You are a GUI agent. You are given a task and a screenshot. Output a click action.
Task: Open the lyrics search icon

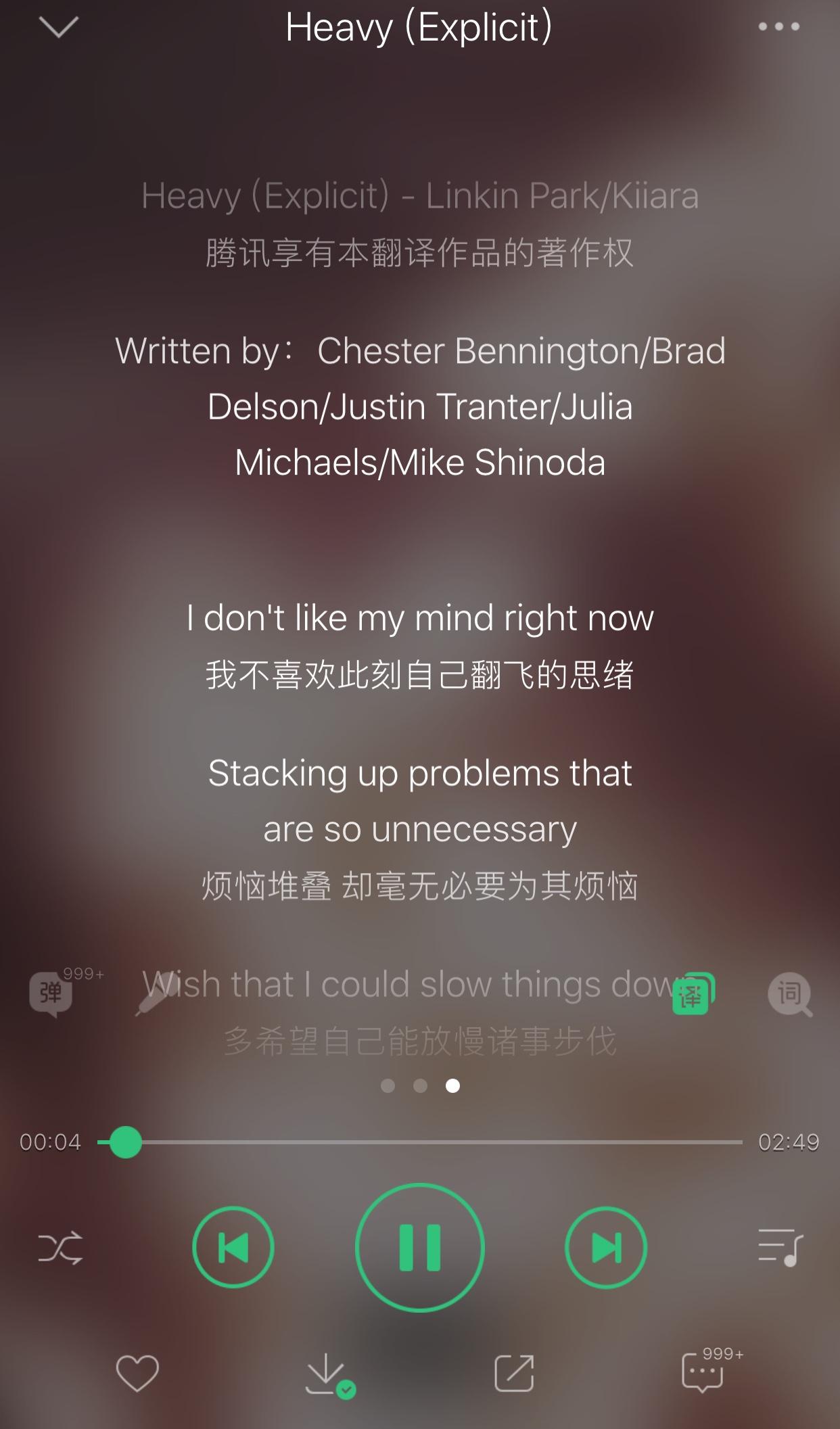789,994
